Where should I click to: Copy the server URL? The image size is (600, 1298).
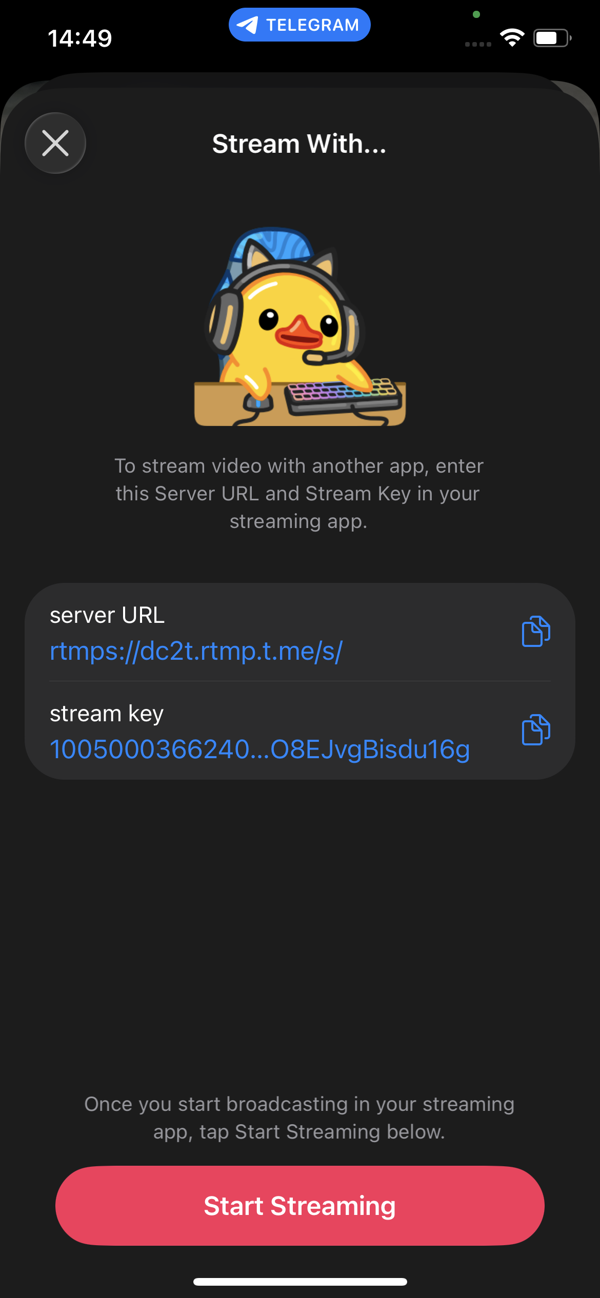click(x=536, y=632)
